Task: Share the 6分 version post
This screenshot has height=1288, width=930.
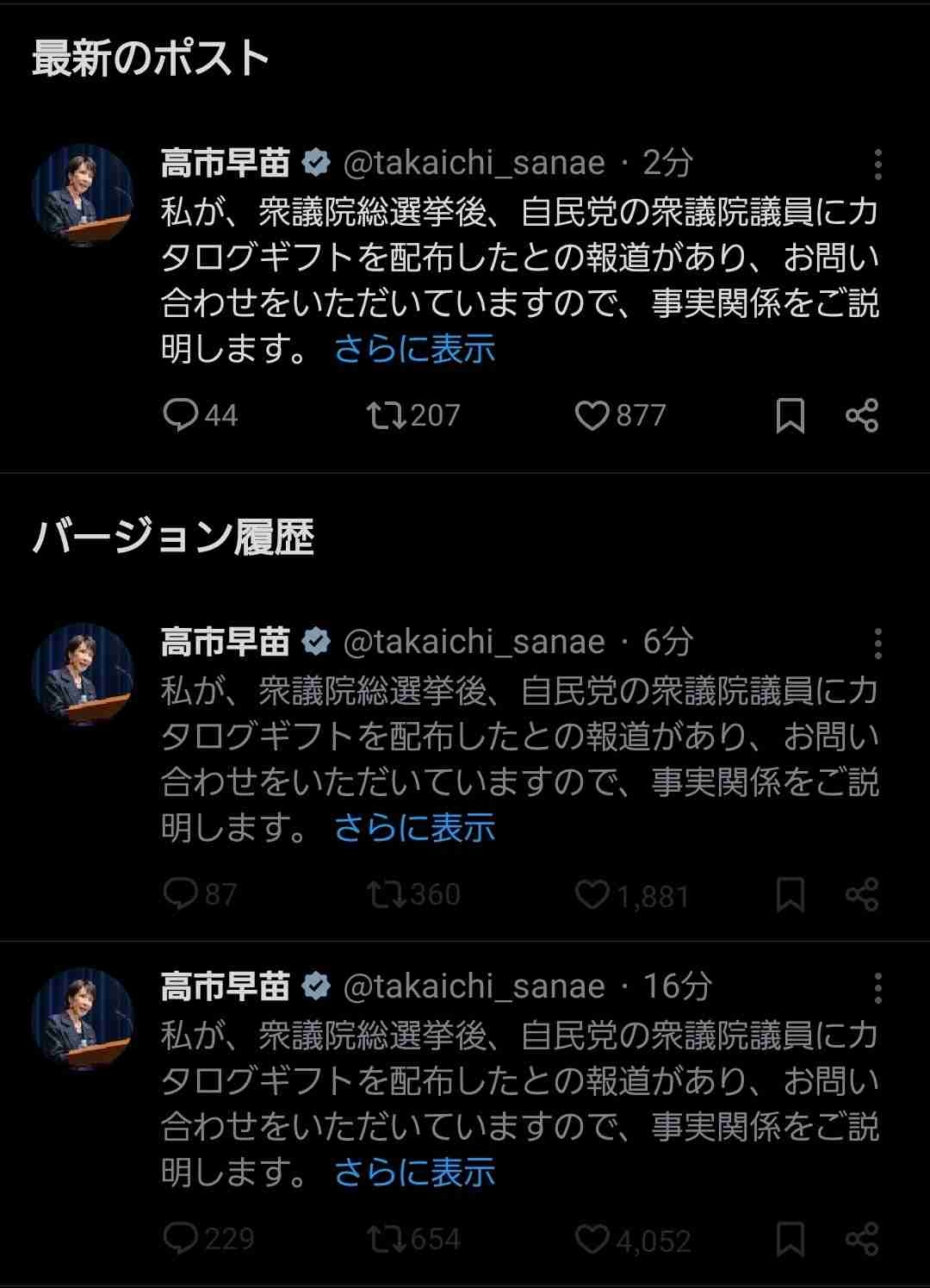Action: click(x=862, y=894)
